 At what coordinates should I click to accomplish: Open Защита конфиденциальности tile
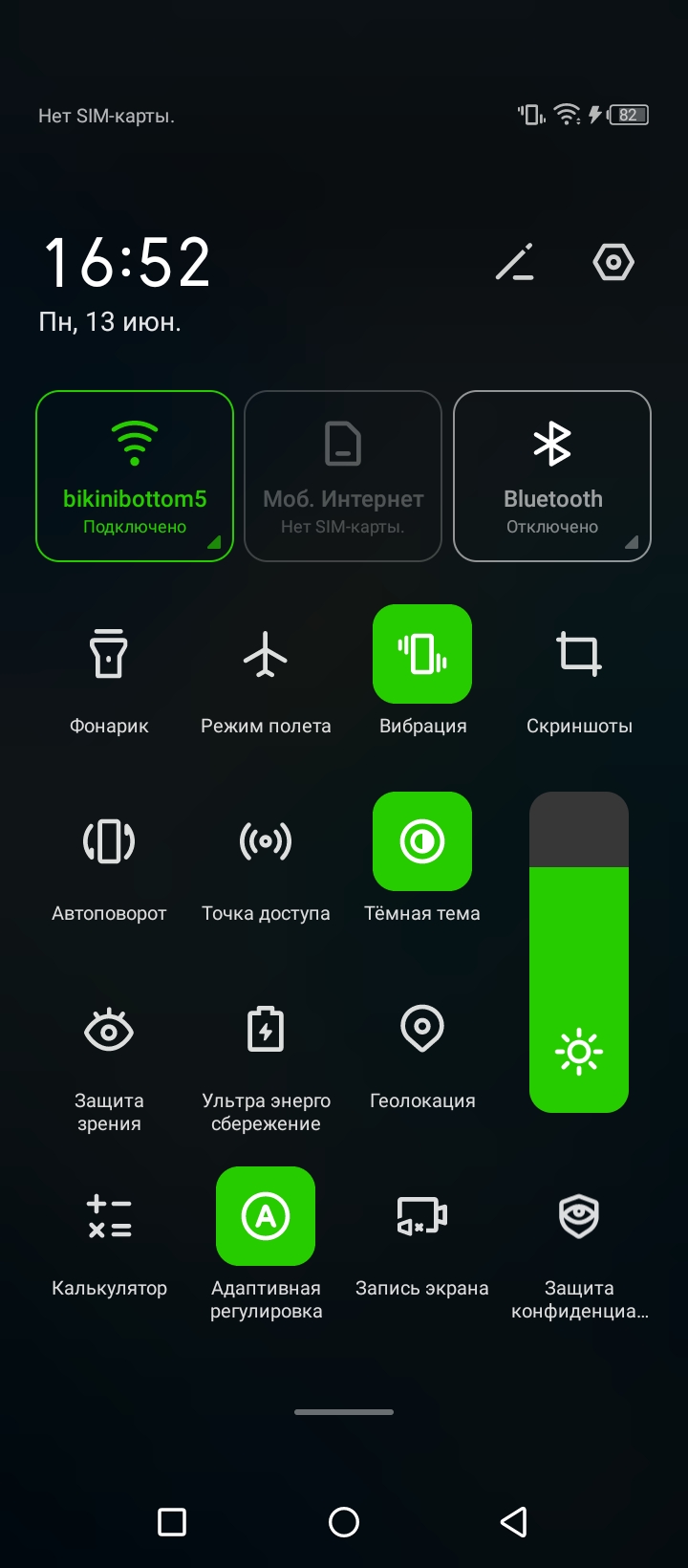pyautogui.click(x=579, y=1217)
